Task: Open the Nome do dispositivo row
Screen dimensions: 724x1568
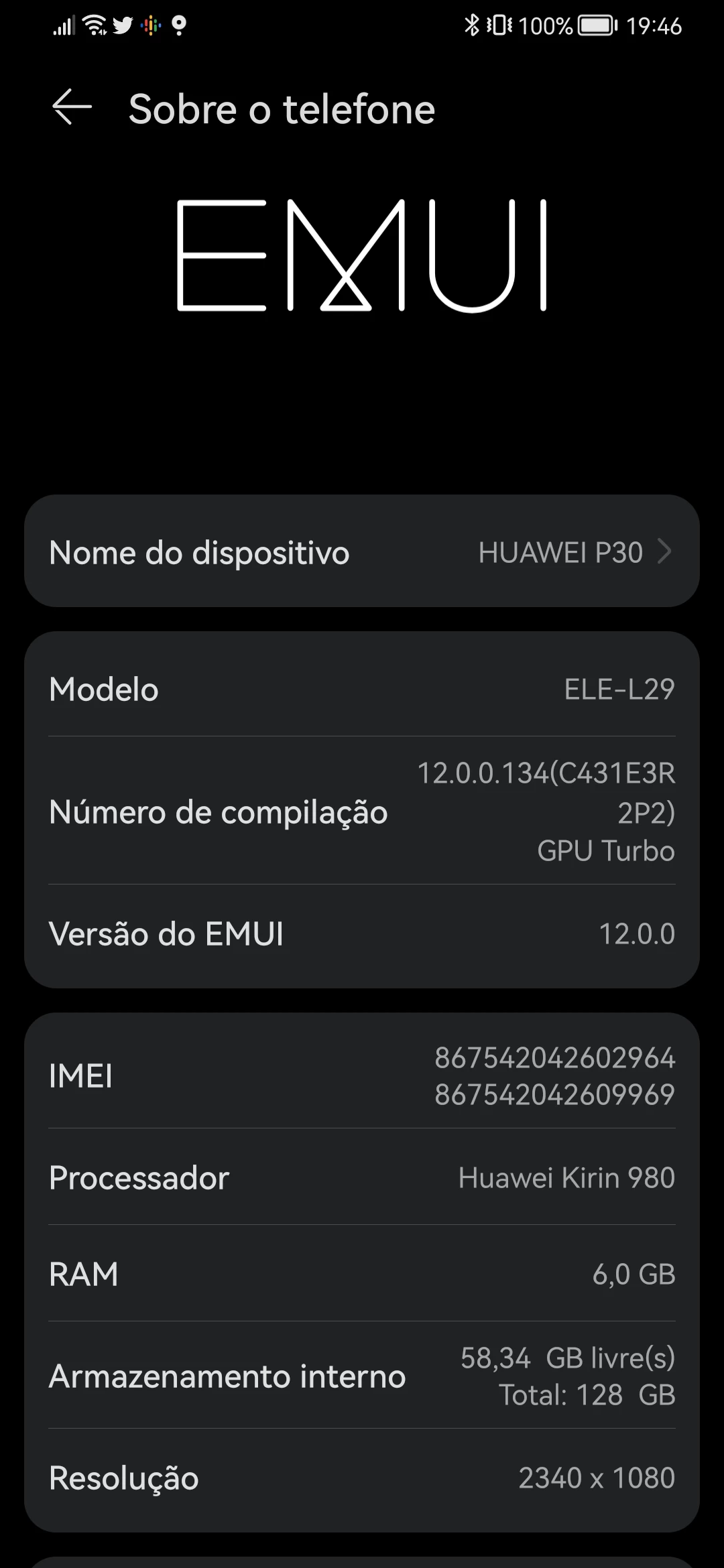Action: pos(362,552)
